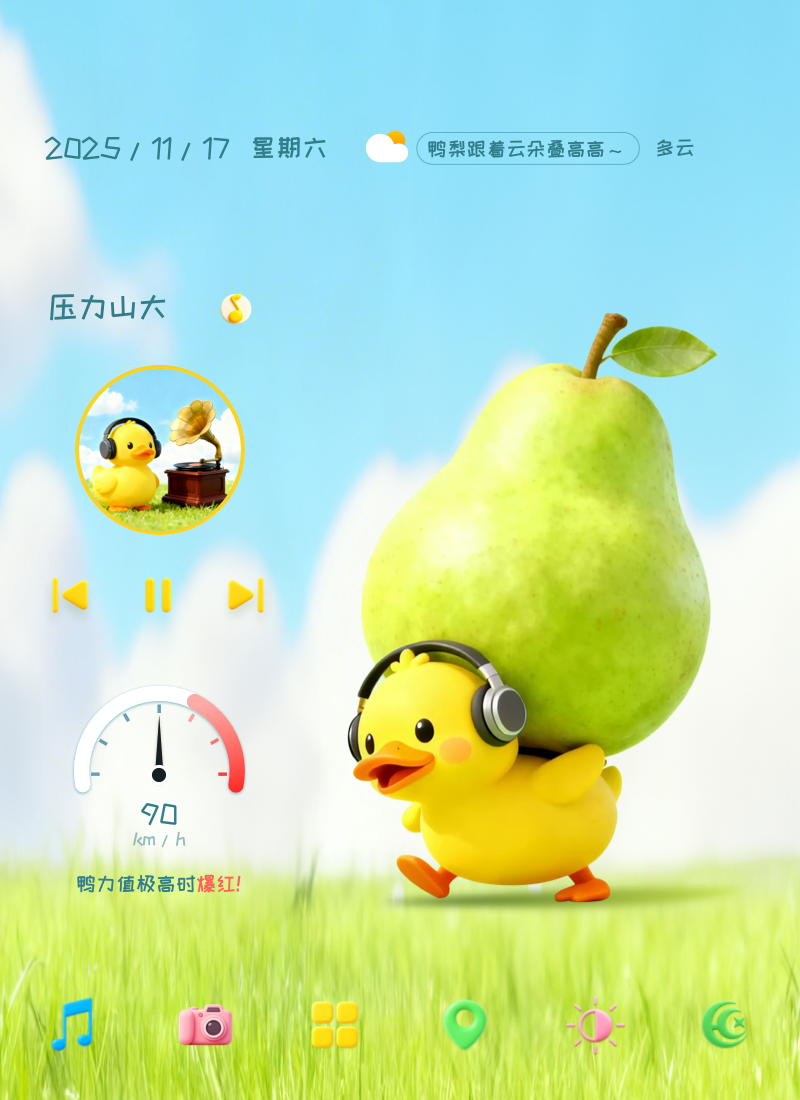Open the brightness setting icon

click(x=595, y=1025)
